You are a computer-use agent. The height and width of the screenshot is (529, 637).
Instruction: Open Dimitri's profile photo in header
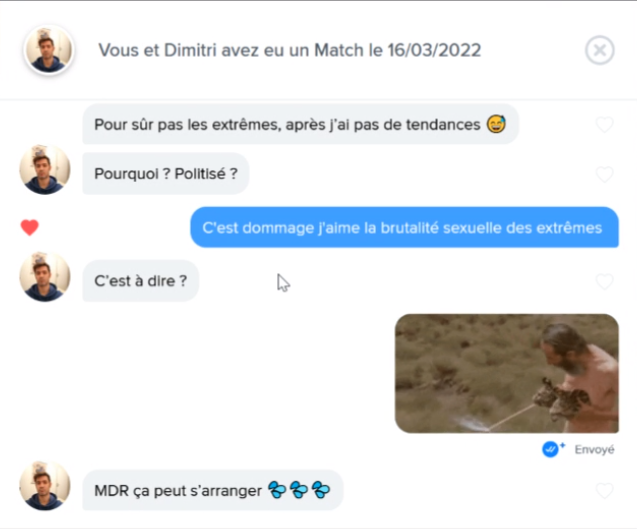48,50
